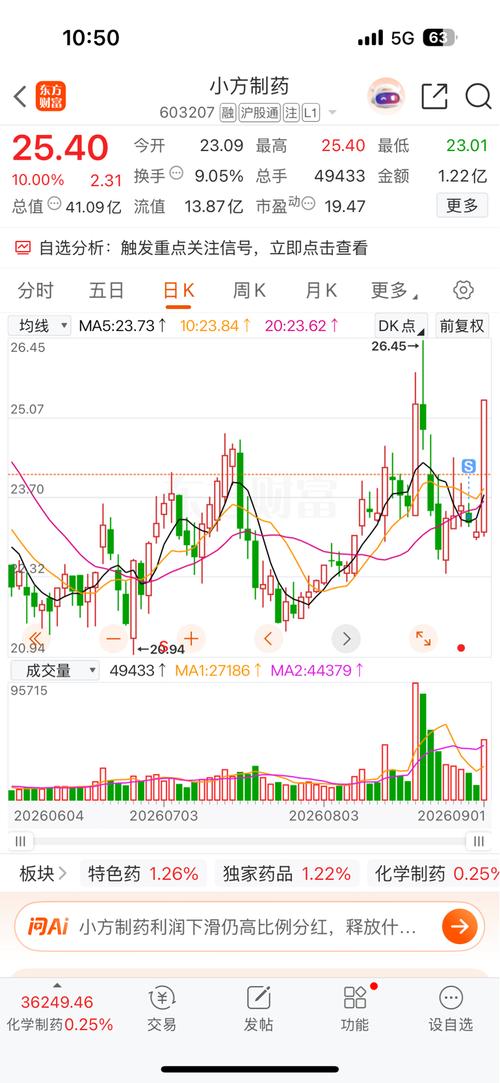Switch to the 分时 chart tab

pos(36,291)
